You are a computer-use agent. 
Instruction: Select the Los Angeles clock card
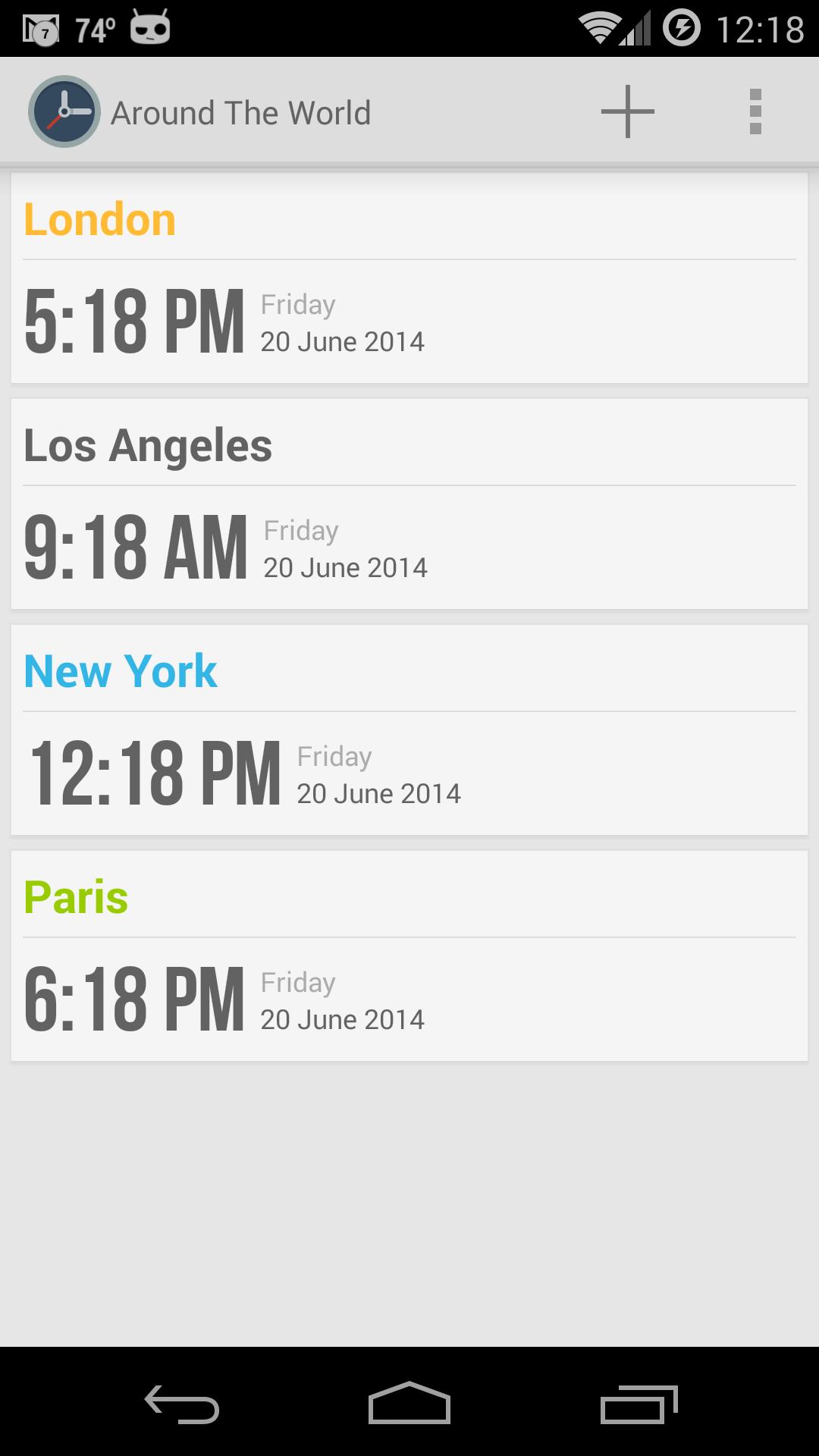tap(409, 504)
